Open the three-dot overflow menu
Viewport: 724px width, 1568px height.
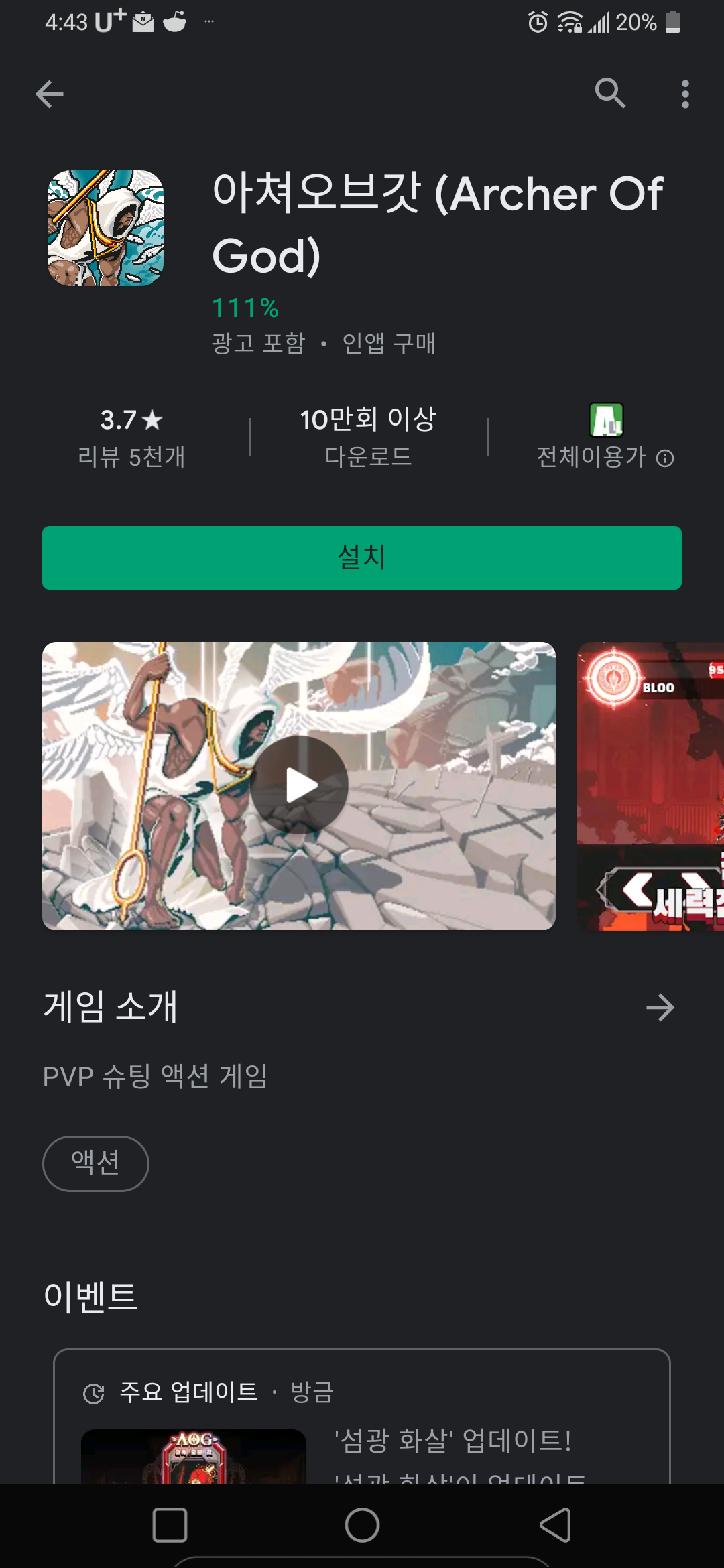click(684, 94)
